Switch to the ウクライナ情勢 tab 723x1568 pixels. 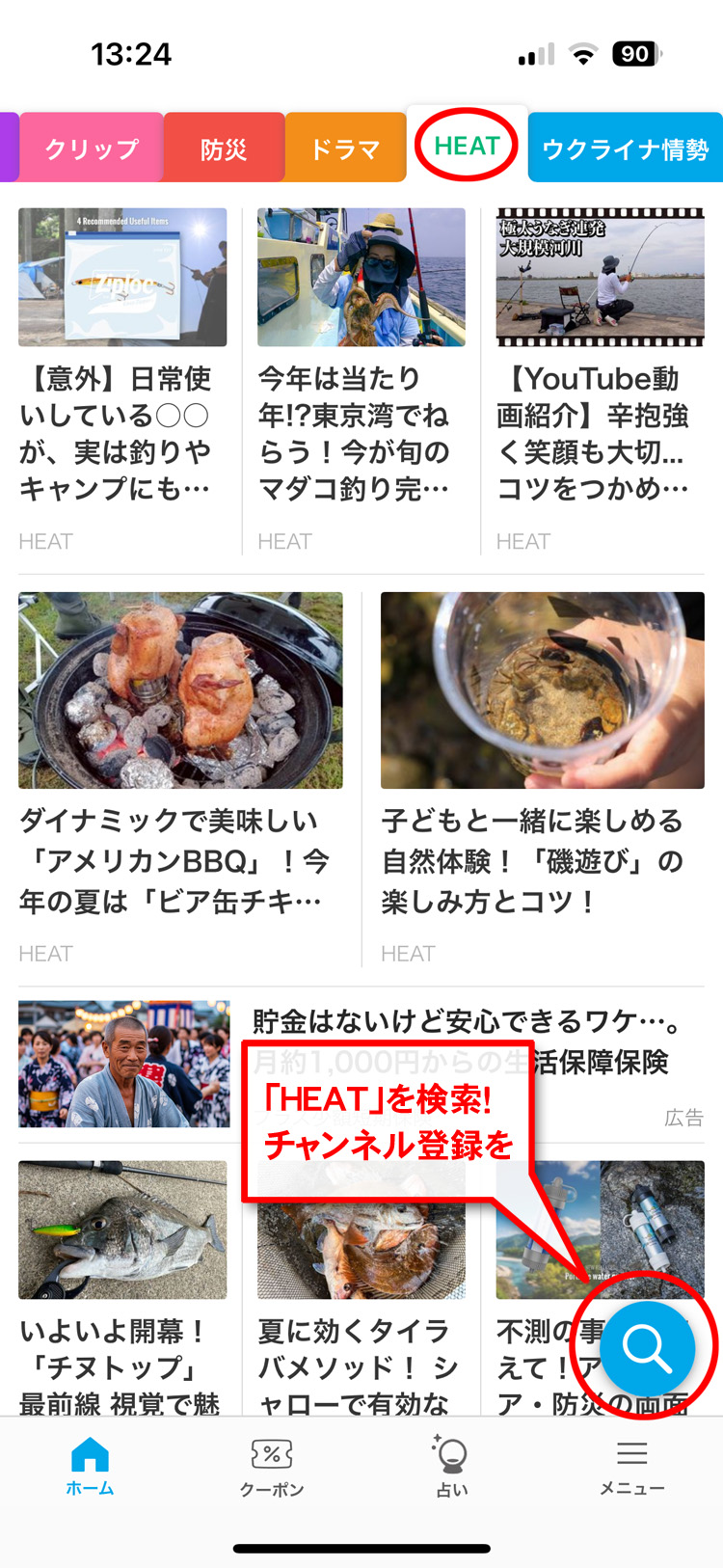pos(625,147)
